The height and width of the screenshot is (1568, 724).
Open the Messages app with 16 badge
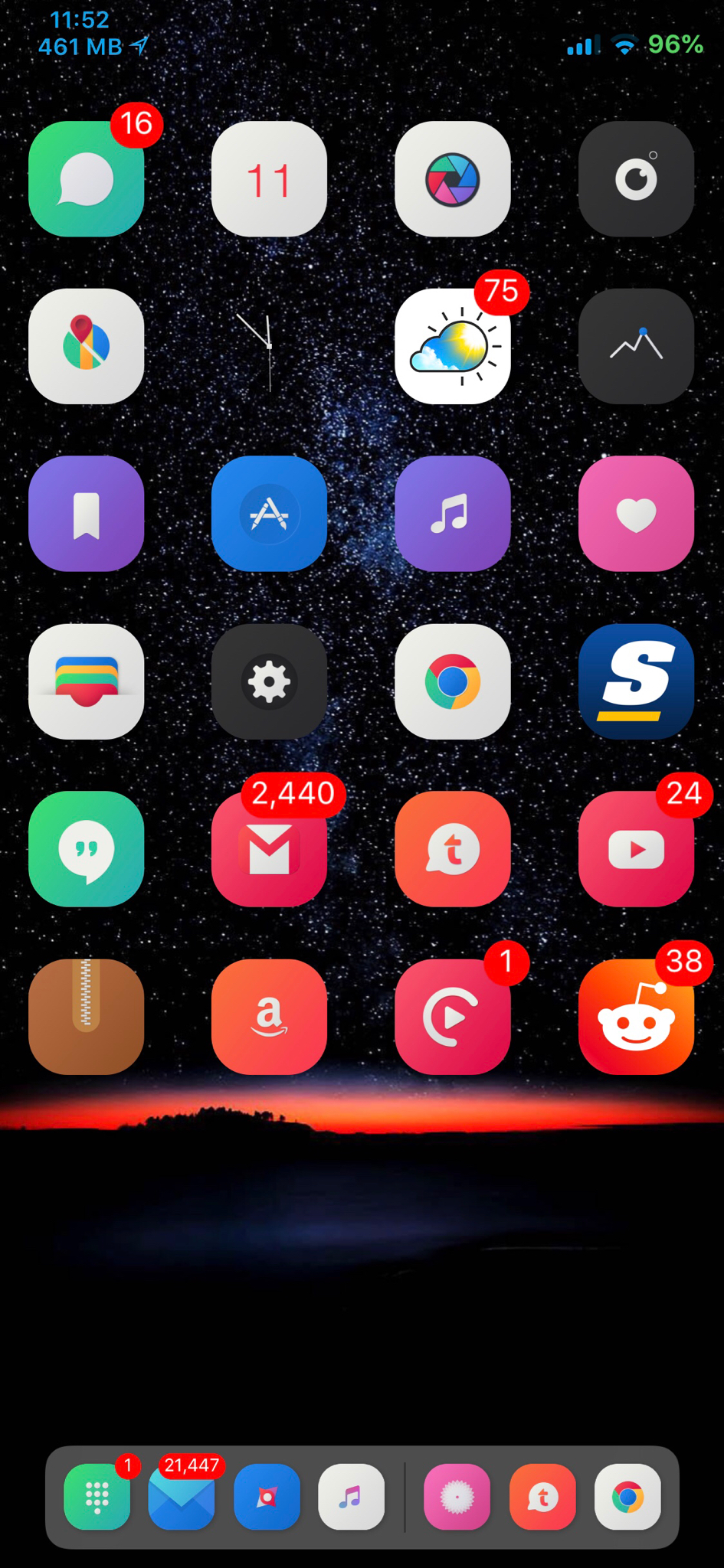pos(86,178)
